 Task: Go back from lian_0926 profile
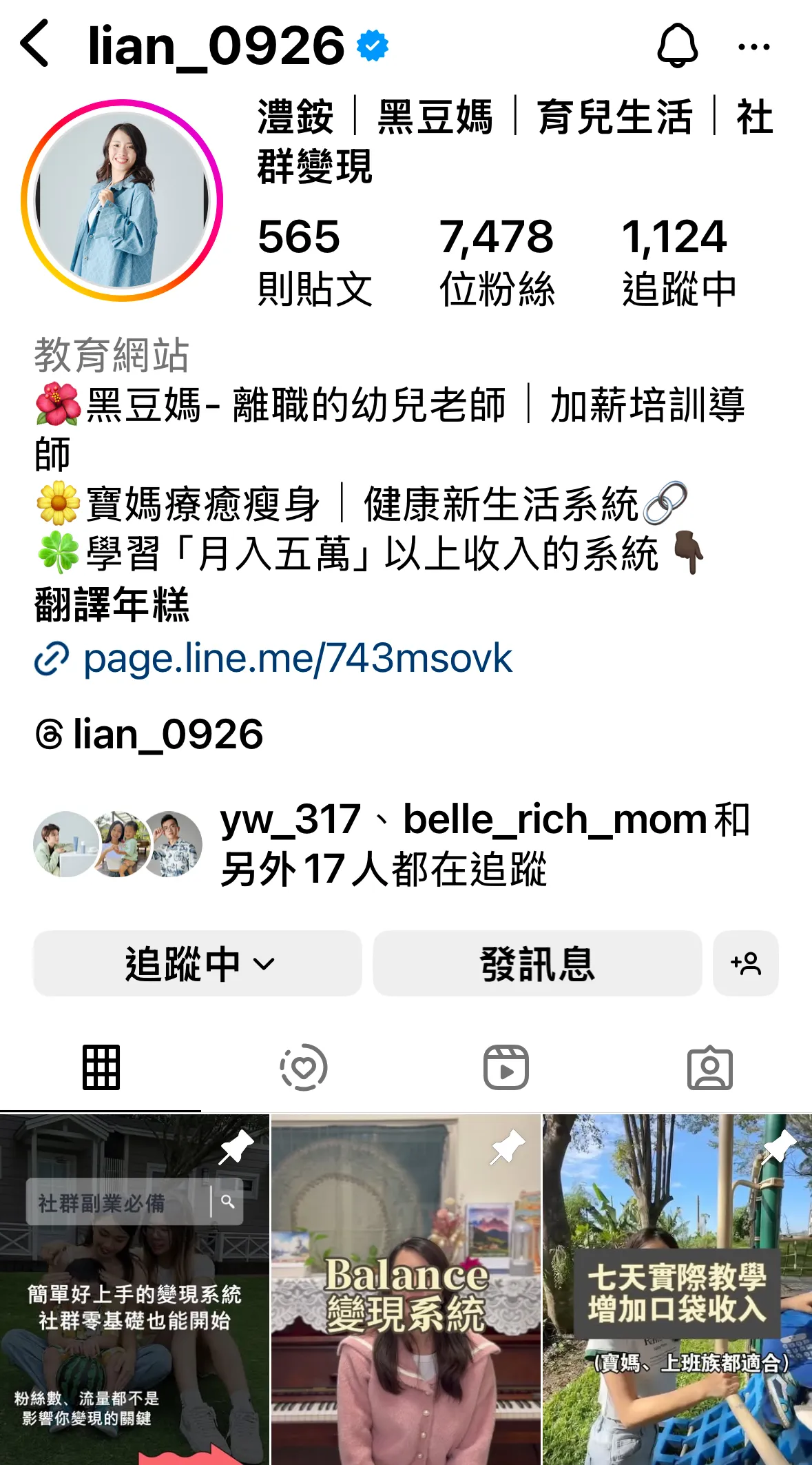(x=36, y=44)
